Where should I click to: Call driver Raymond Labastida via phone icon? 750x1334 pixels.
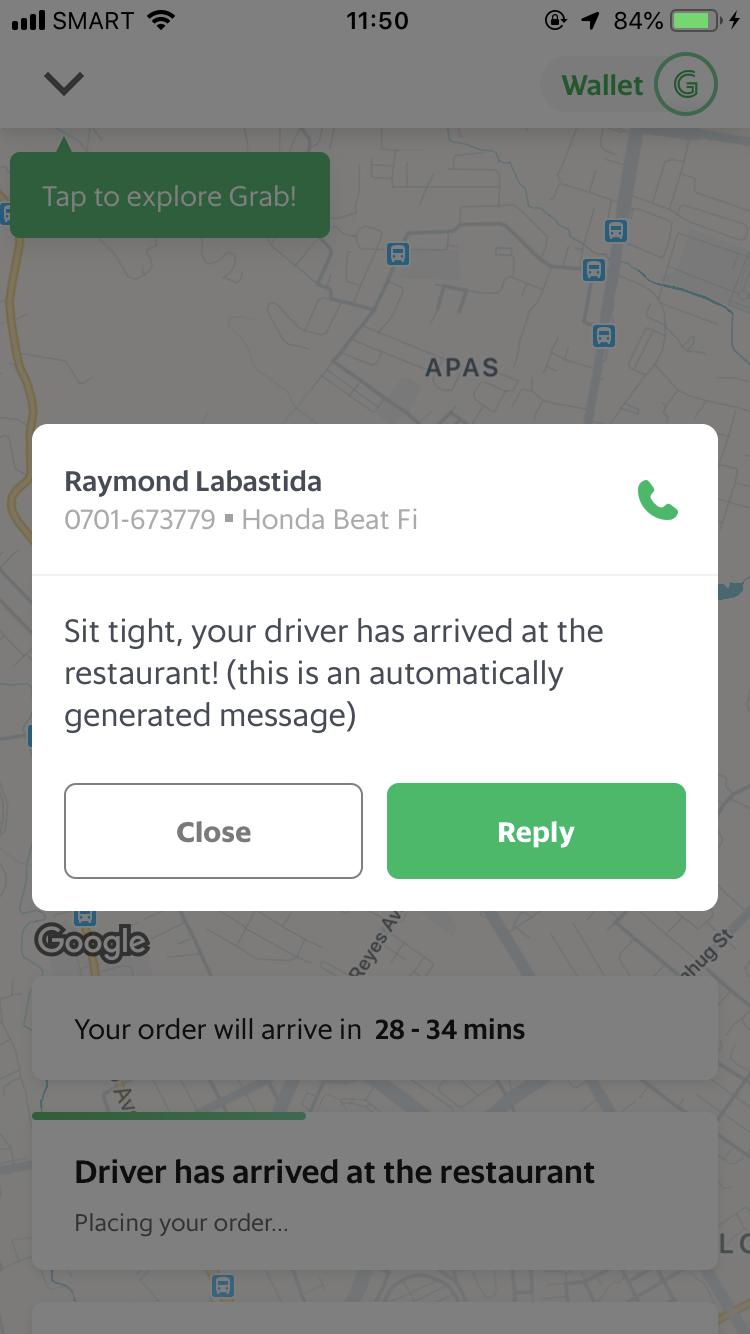coord(657,500)
